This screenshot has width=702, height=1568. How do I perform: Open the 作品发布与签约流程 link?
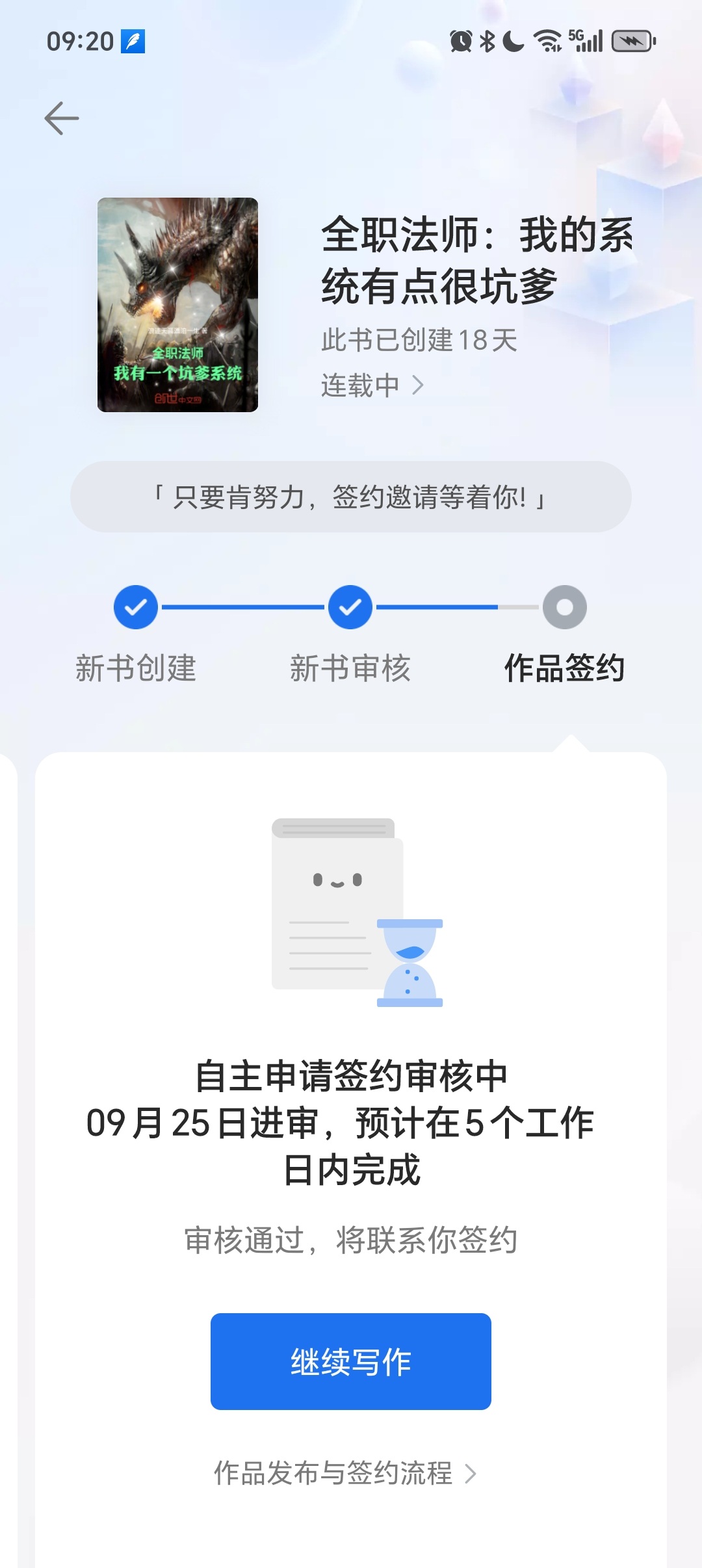click(345, 1473)
